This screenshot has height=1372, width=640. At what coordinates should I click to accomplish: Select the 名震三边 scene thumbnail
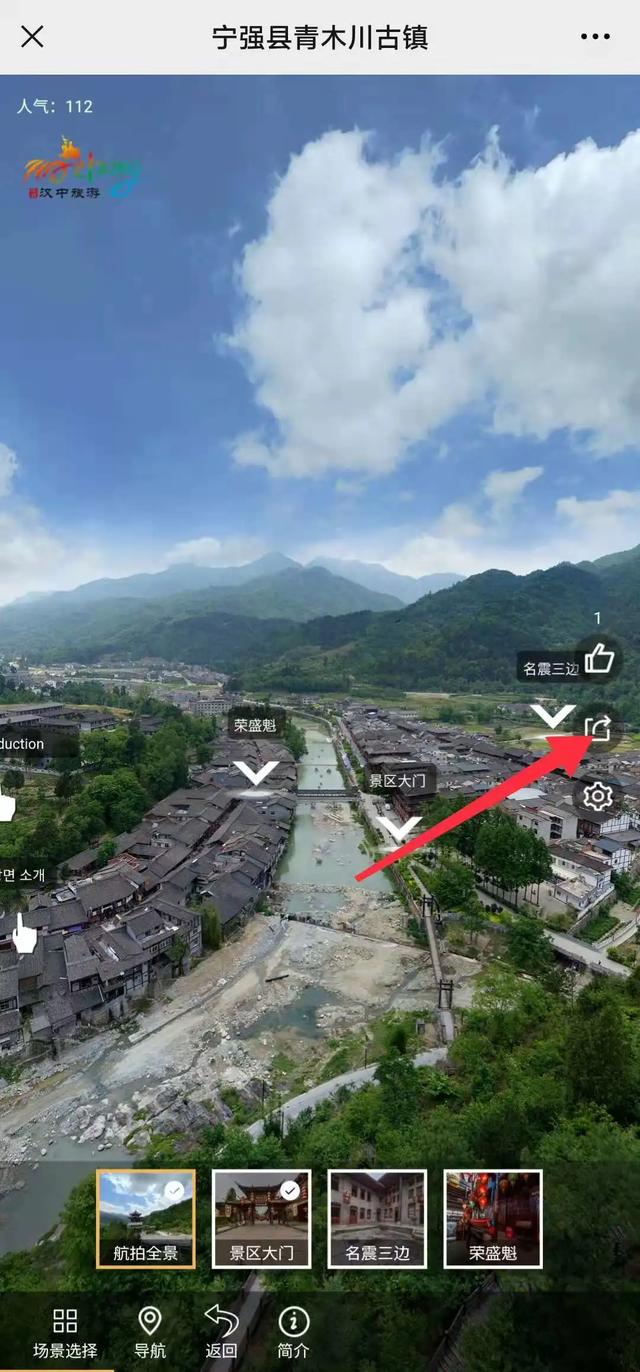(x=378, y=1219)
